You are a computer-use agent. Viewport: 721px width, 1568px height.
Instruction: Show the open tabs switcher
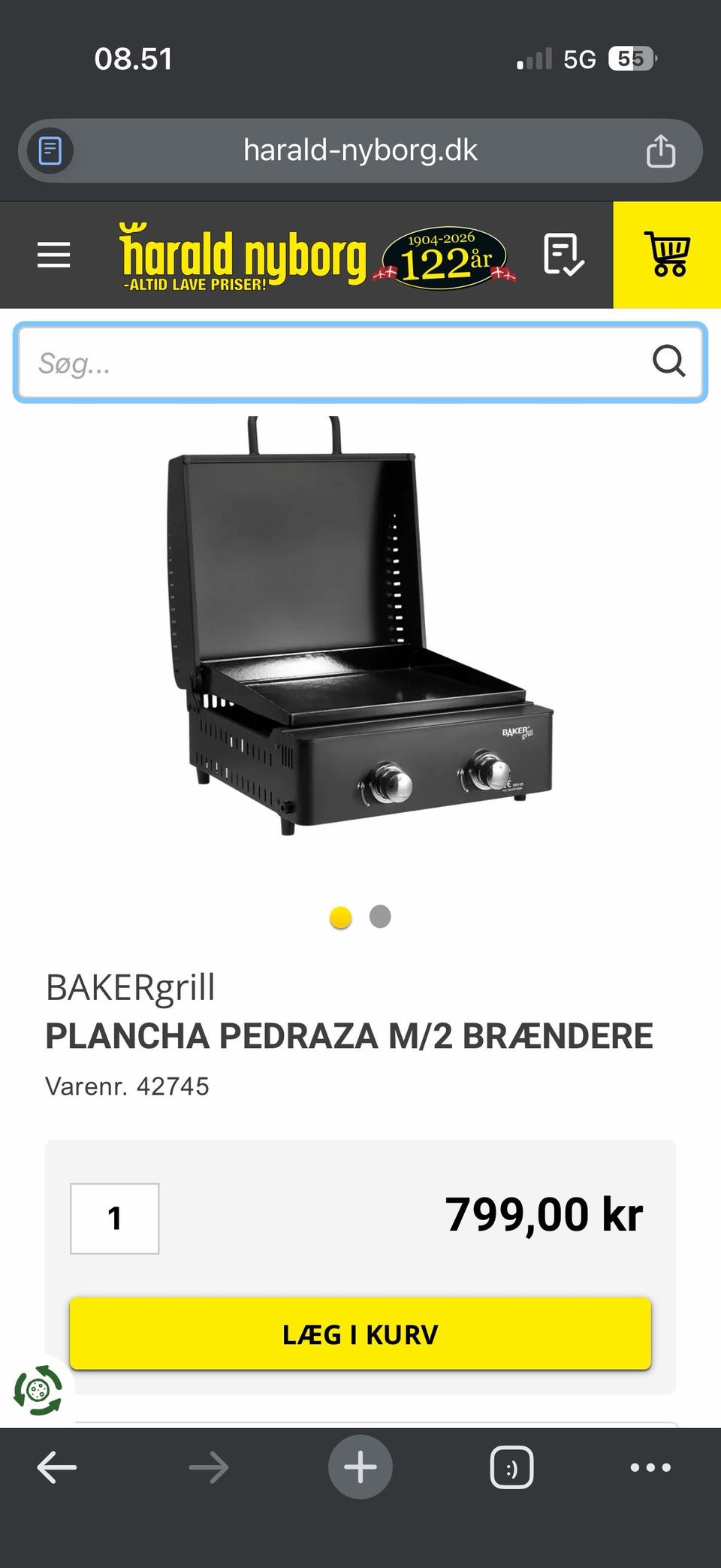pos(511,1467)
